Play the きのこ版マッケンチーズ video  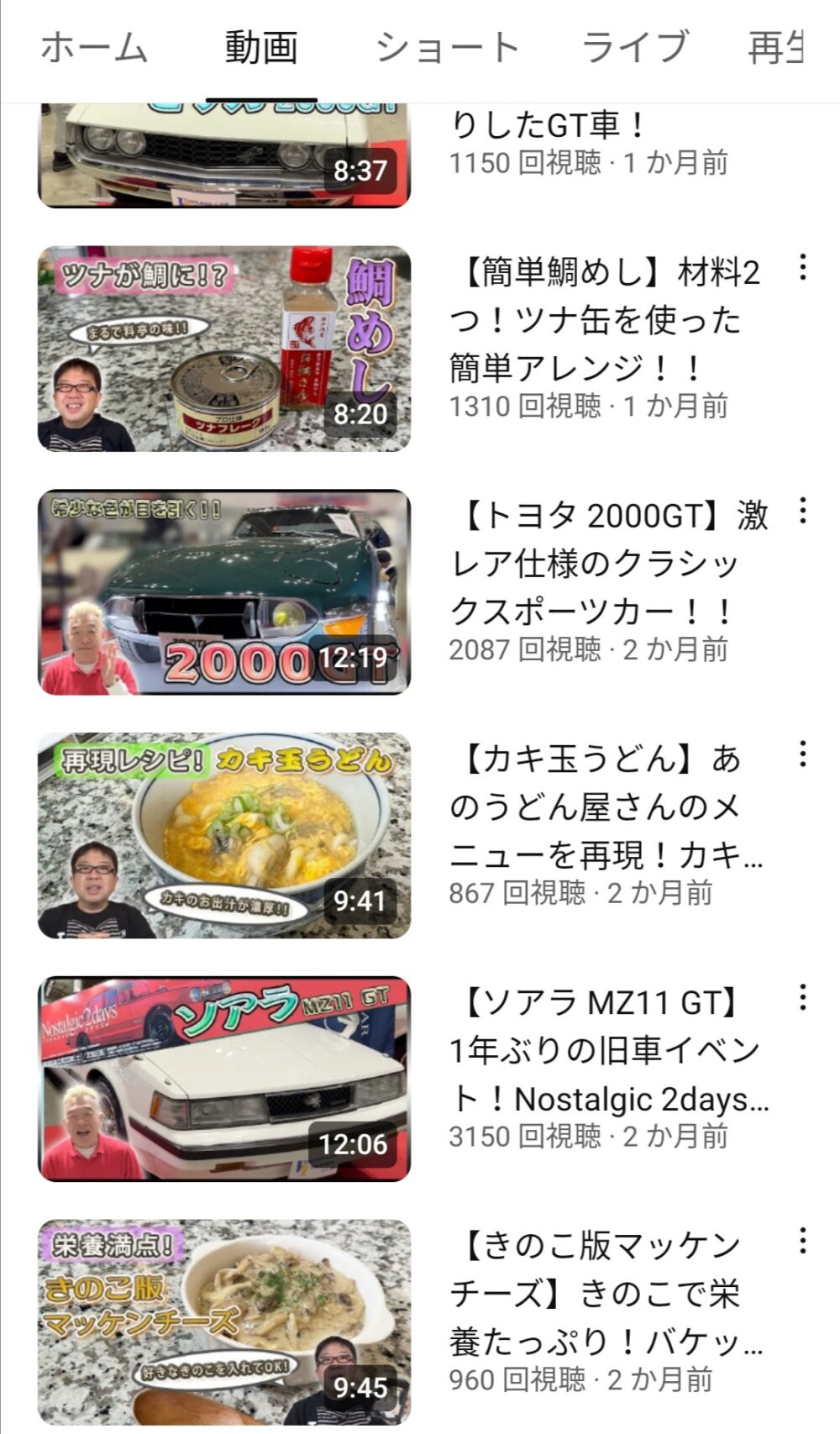[224, 1323]
